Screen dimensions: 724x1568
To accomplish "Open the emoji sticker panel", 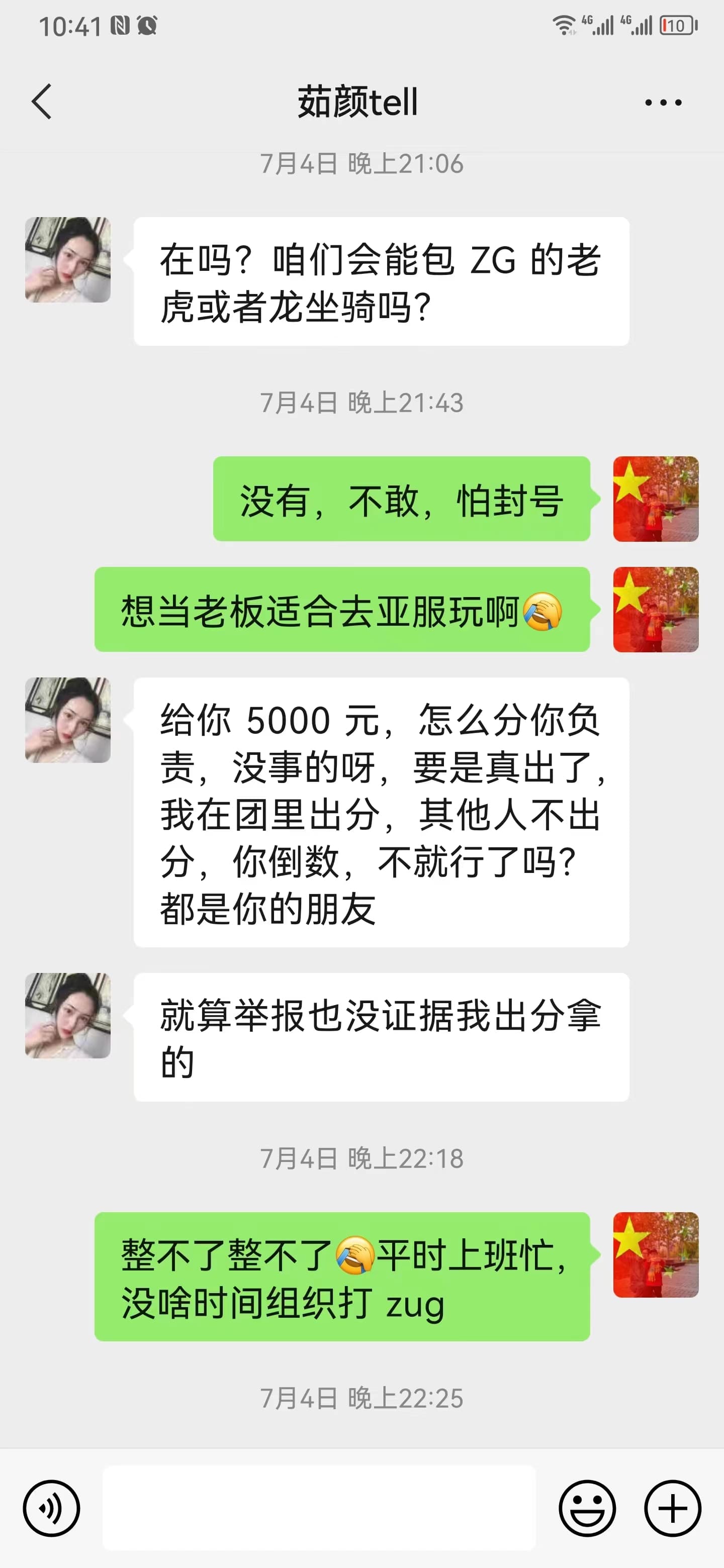I will pyautogui.click(x=587, y=1508).
